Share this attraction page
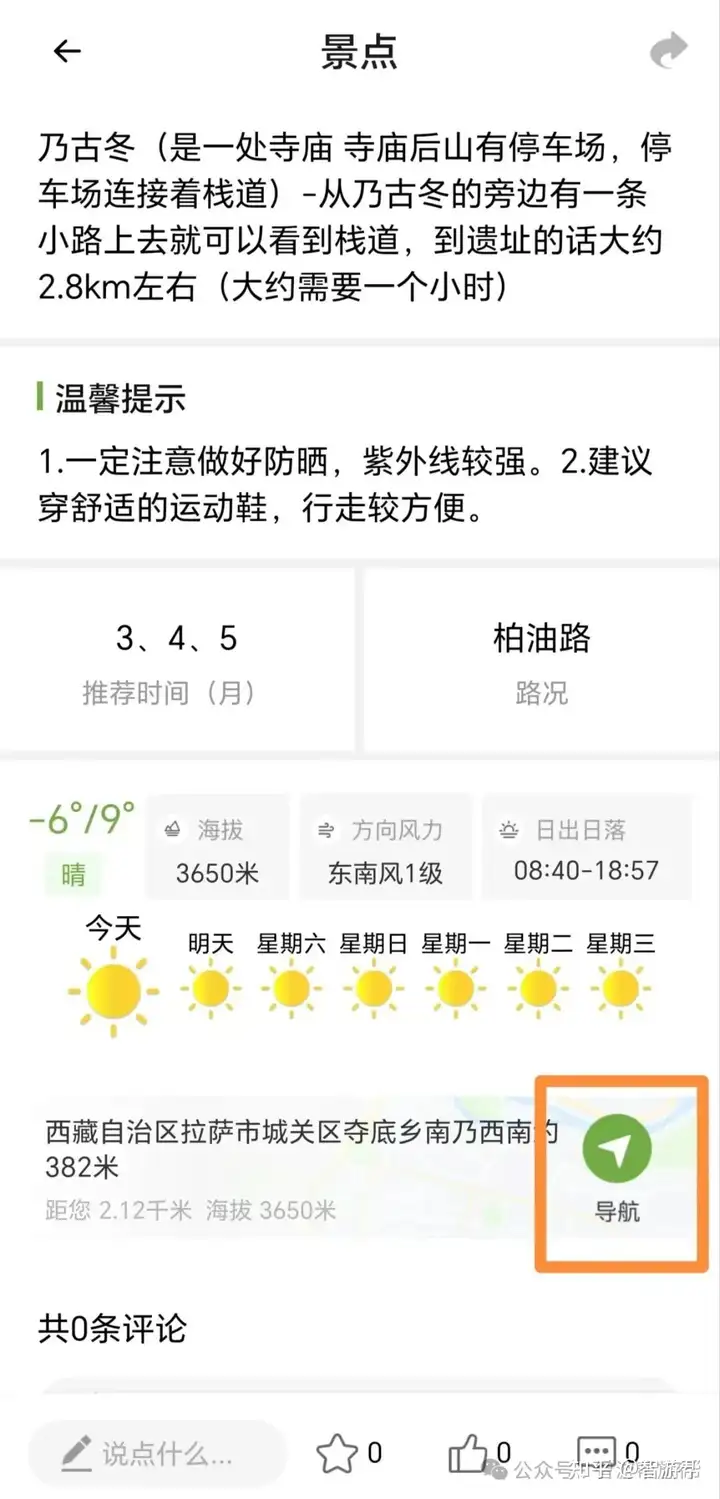 click(669, 50)
